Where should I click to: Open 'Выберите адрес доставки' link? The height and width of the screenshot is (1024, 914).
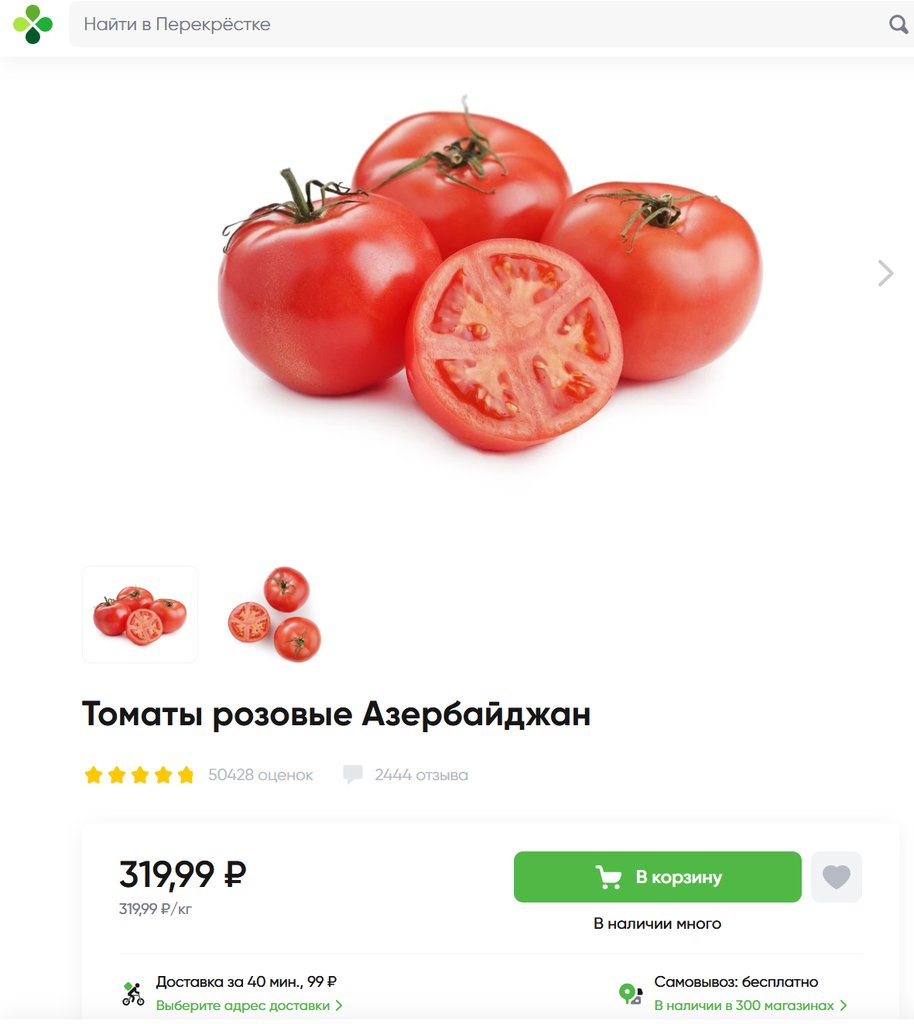coord(249,1005)
